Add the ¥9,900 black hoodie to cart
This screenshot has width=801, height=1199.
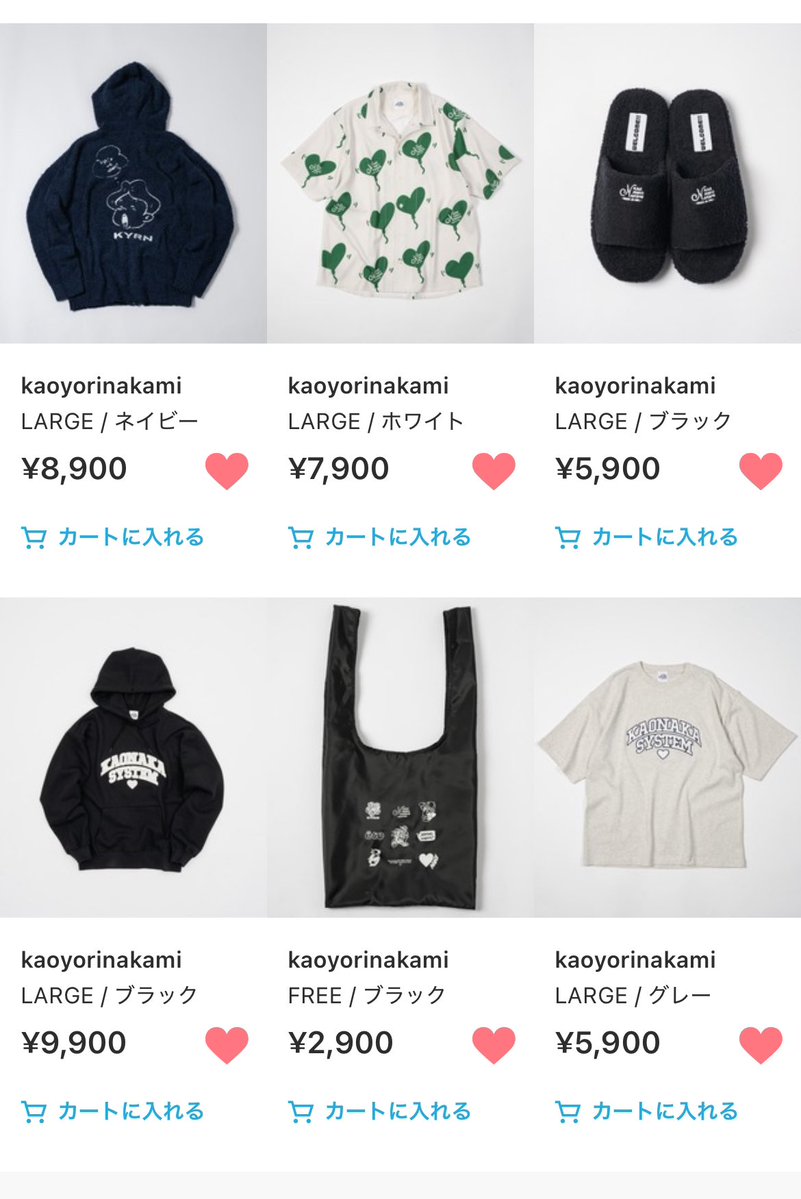coord(113,1111)
